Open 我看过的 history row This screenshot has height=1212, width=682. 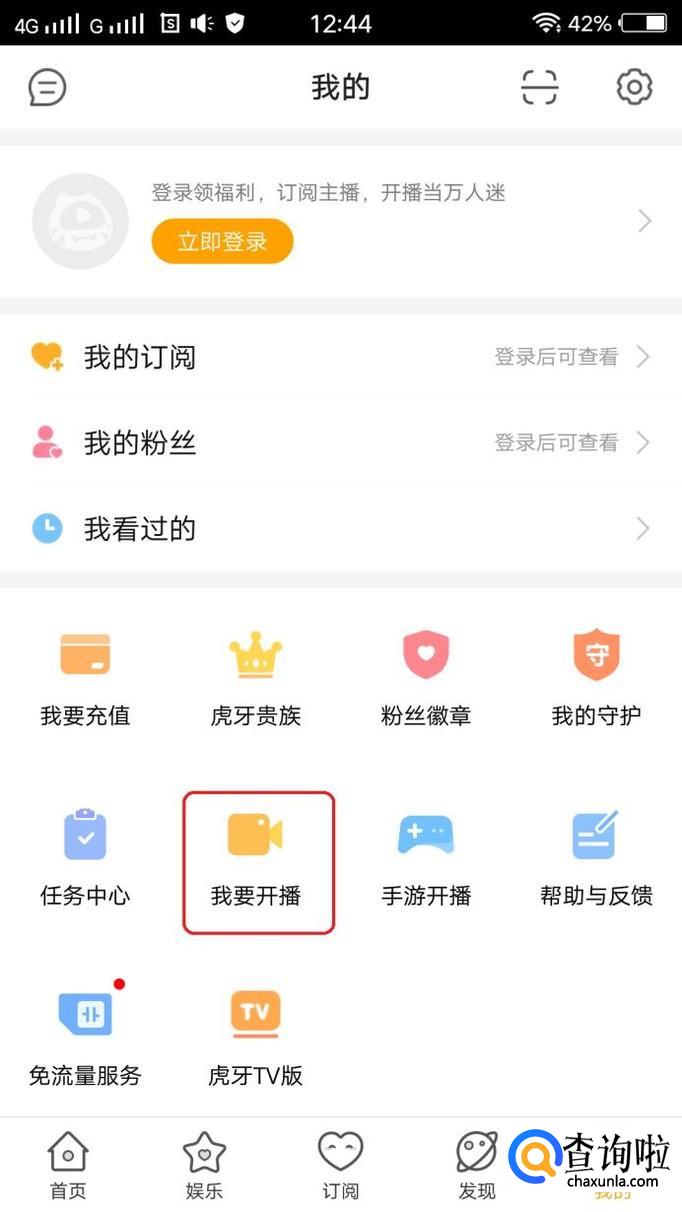point(341,529)
